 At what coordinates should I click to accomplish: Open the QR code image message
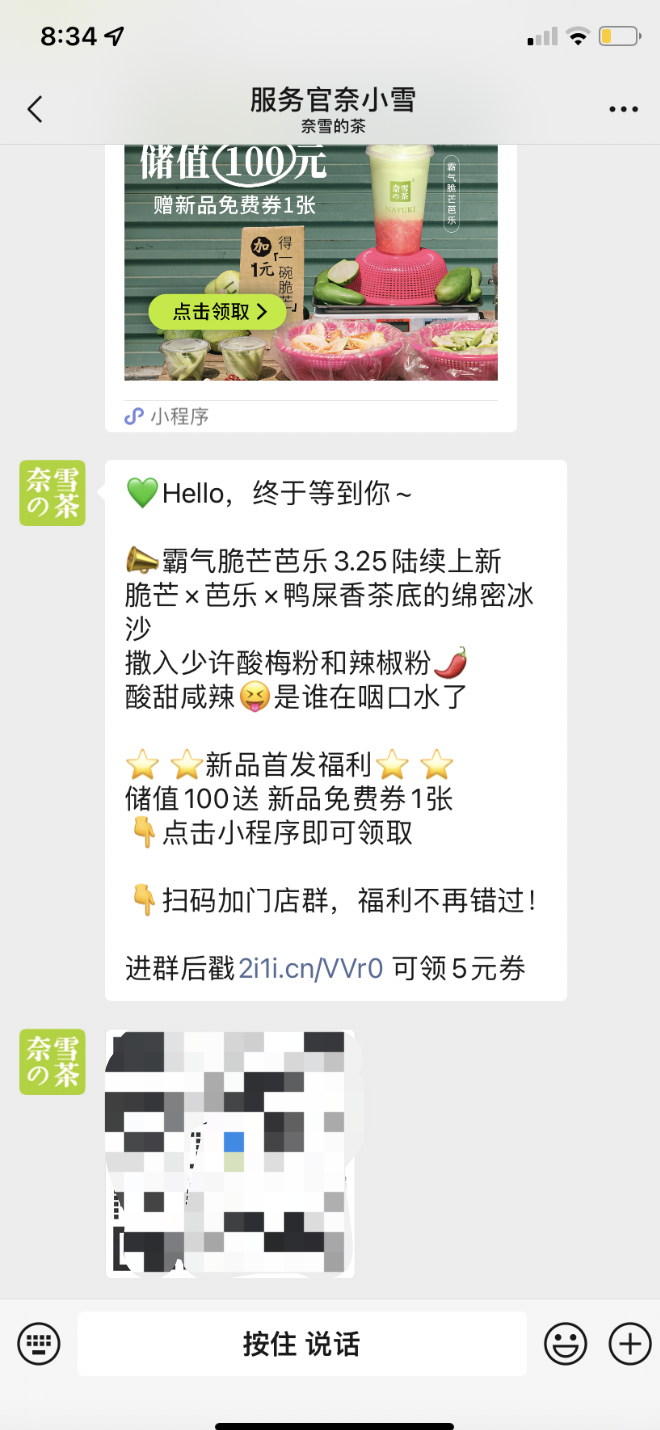coord(230,1153)
